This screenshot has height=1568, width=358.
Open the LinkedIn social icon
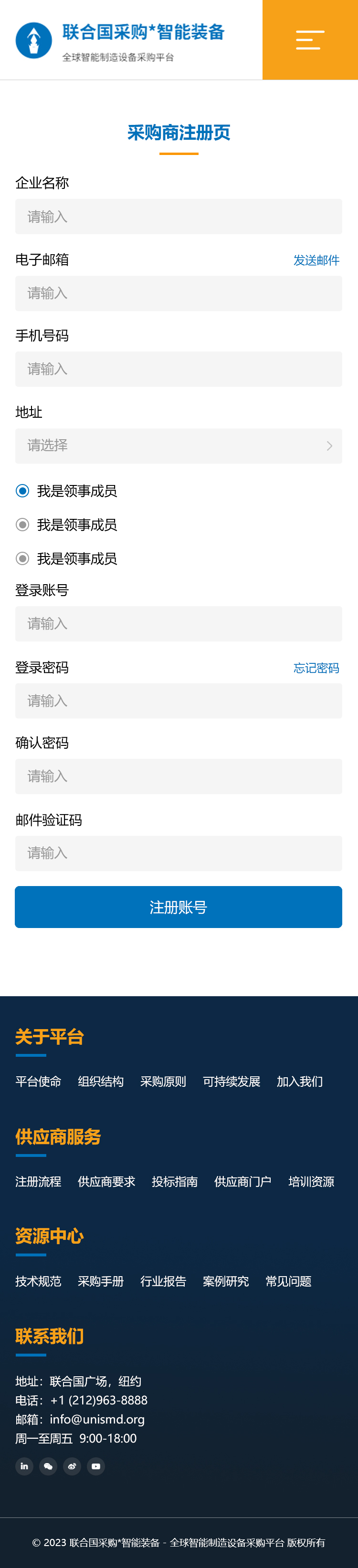(24, 1466)
